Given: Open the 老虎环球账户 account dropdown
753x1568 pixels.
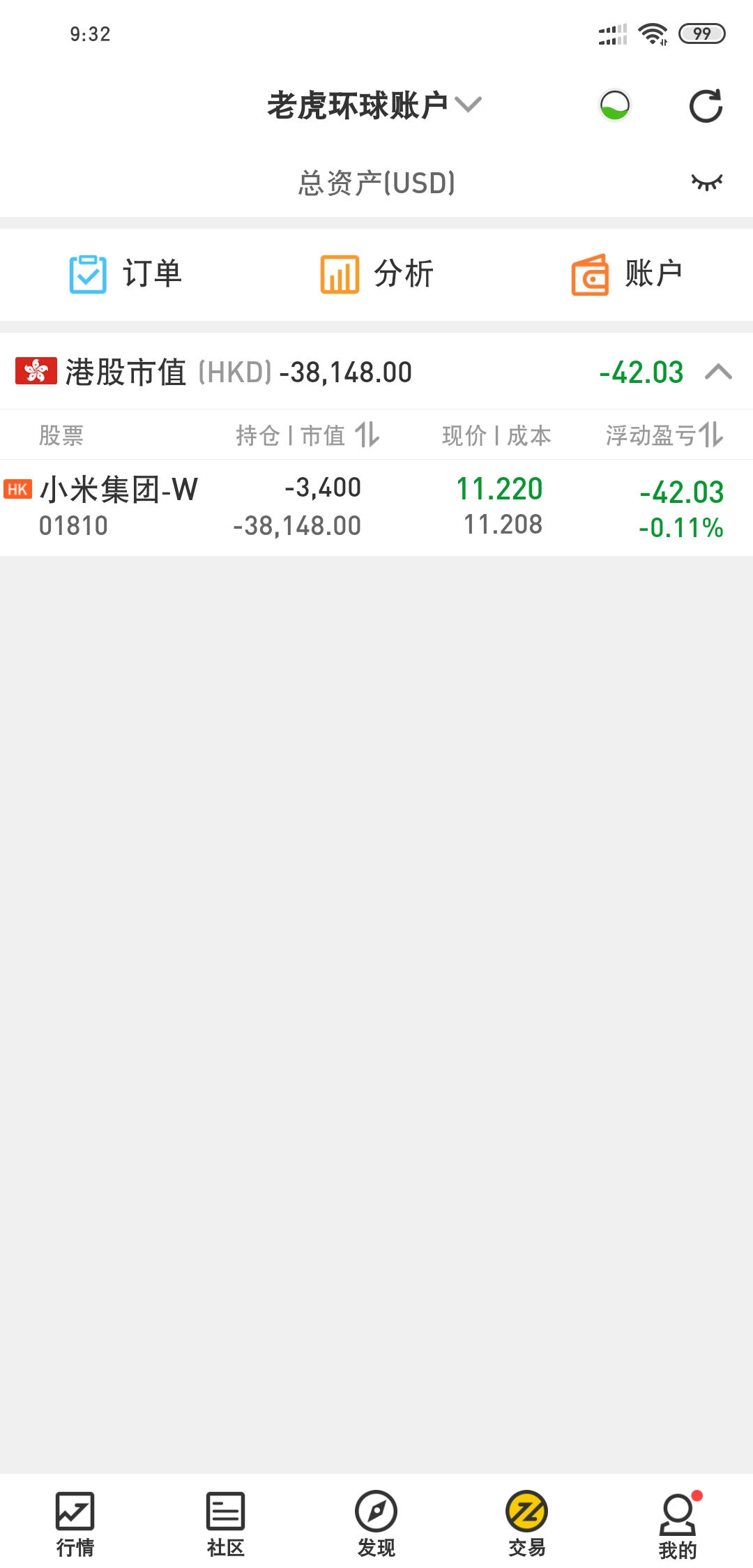Looking at the screenshot, I should point(374,105).
